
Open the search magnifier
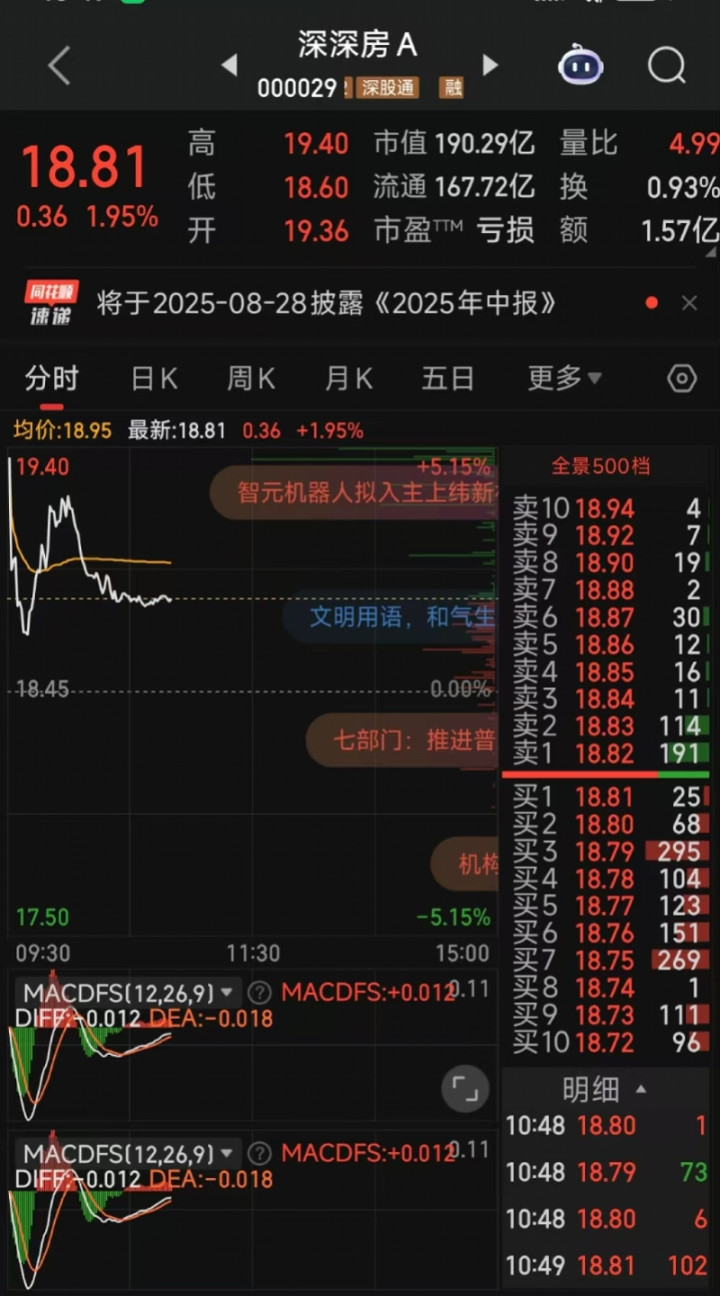click(x=666, y=66)
